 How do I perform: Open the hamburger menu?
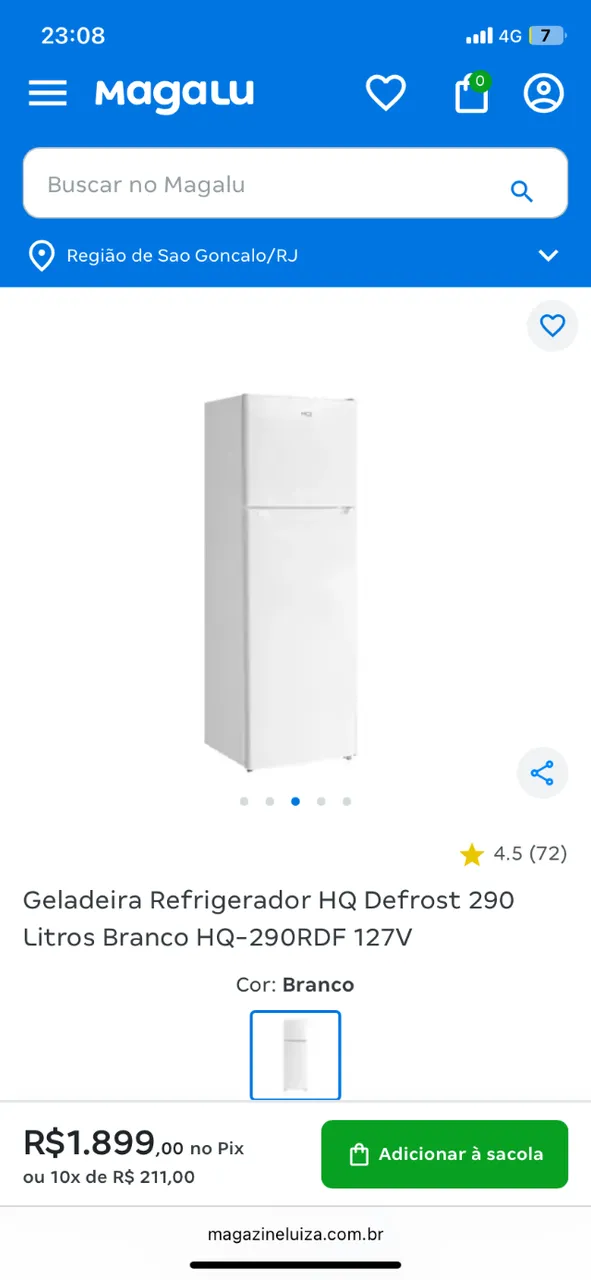[x=47, y=94]
